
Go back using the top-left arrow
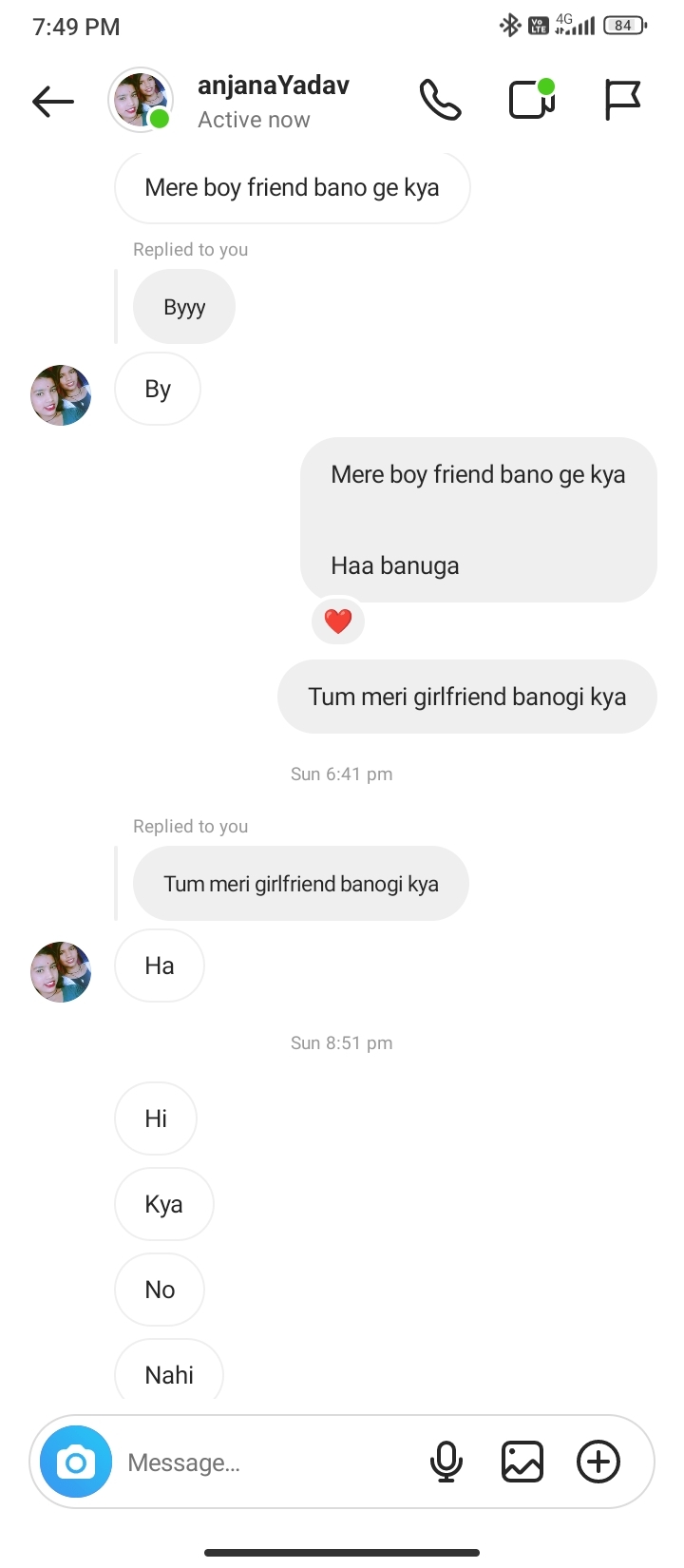pos(53,101)
